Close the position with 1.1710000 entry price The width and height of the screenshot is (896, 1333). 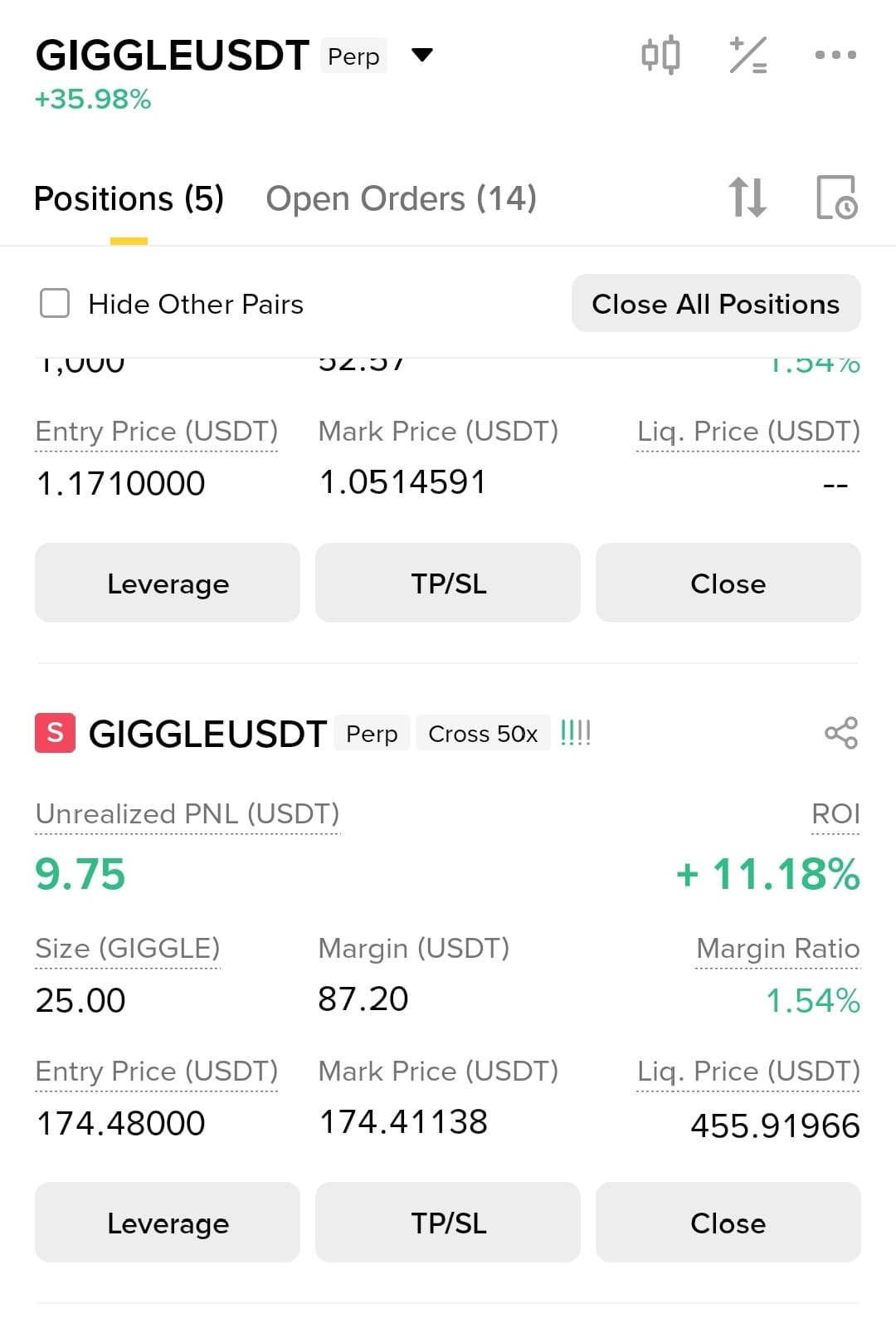728,583
